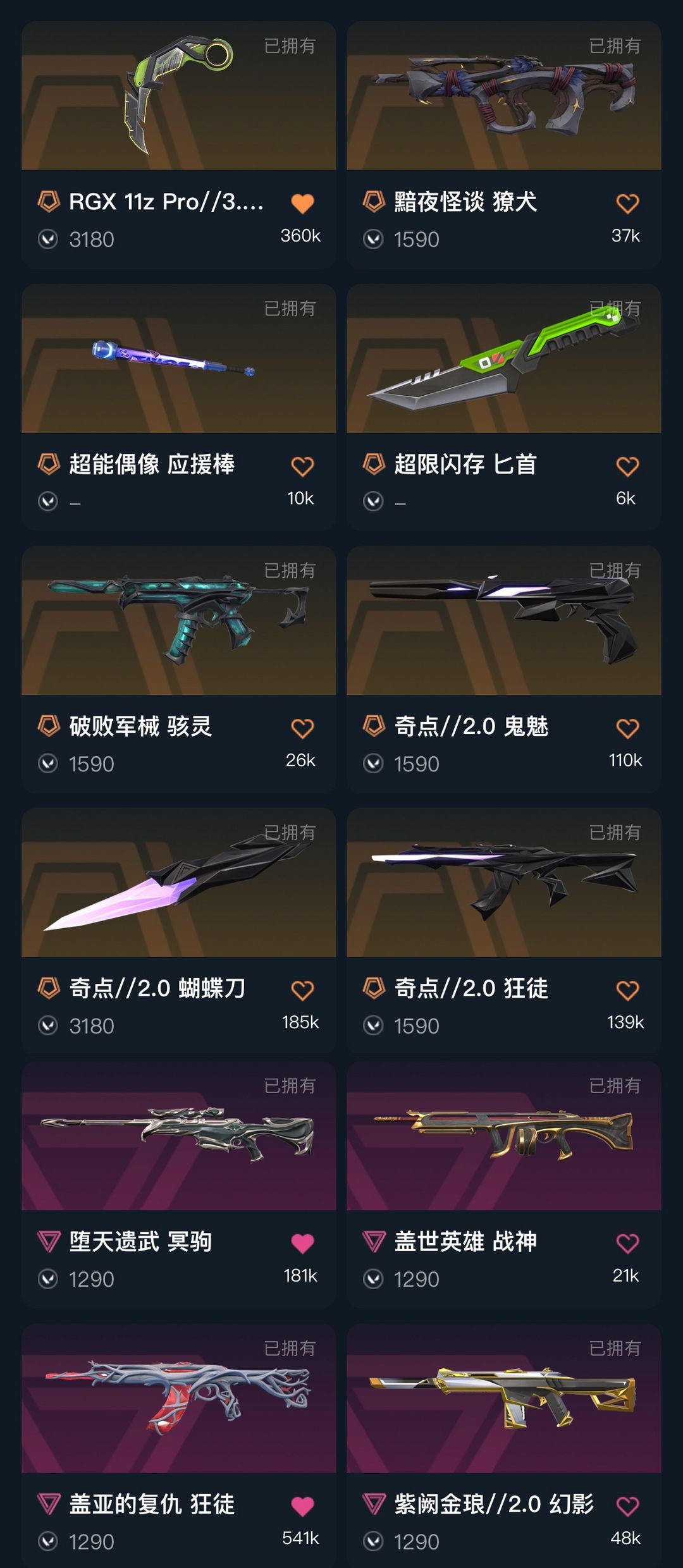683x1568 pixels.
Task: Like the 超能偶像 应援棒 skin
Action: (302, 467)
